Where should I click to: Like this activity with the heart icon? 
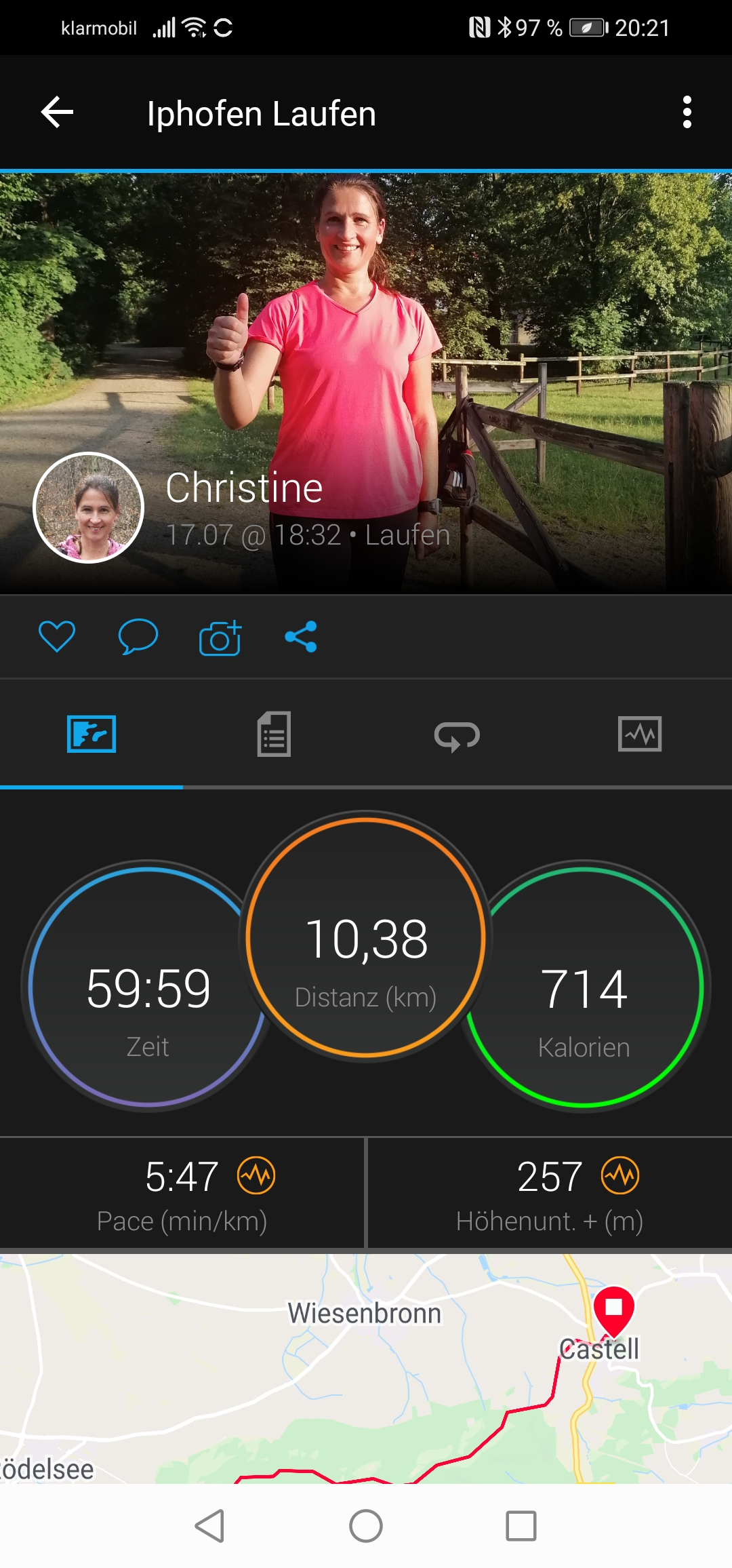(x=57, y=637)
